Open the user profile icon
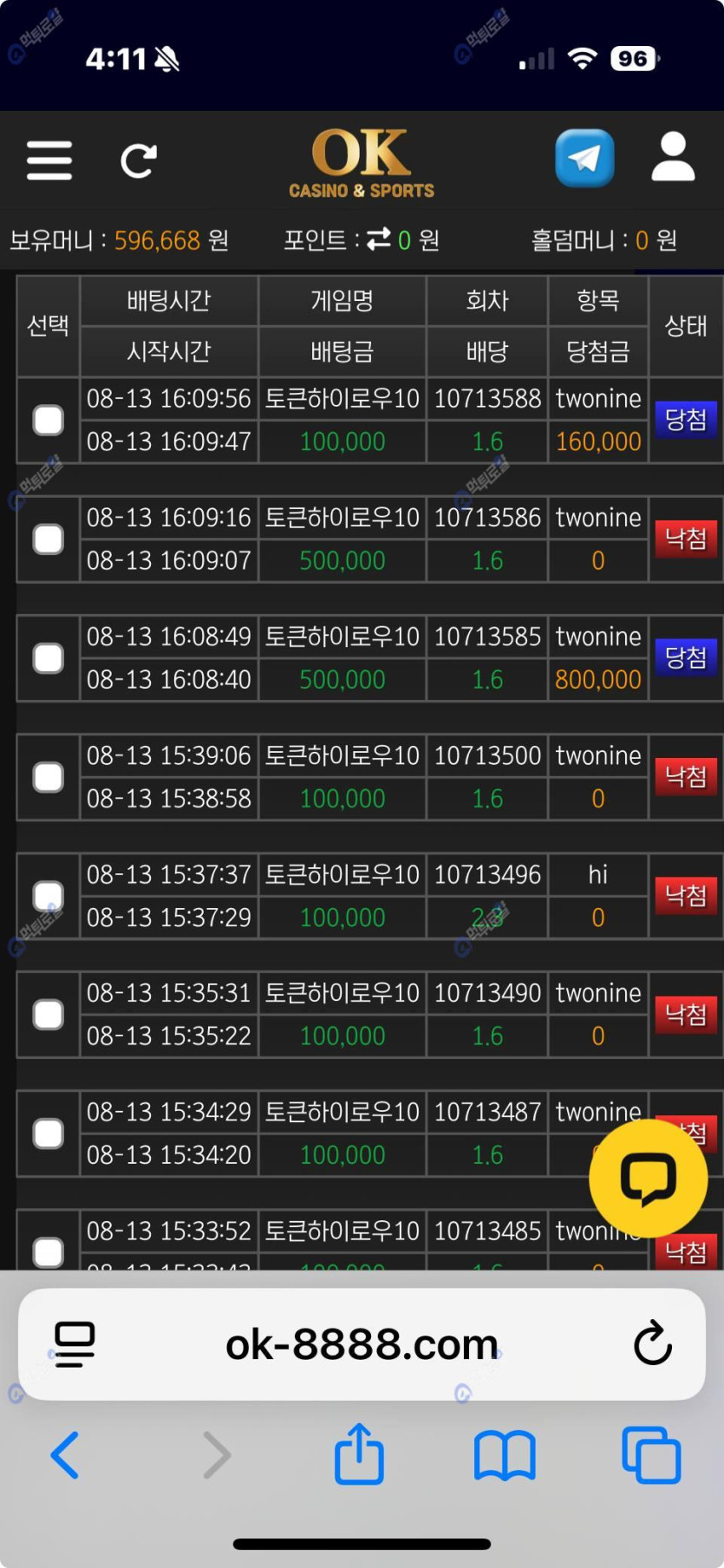Viewport: 724px width, 1568px height. click(x=673, y=157)
